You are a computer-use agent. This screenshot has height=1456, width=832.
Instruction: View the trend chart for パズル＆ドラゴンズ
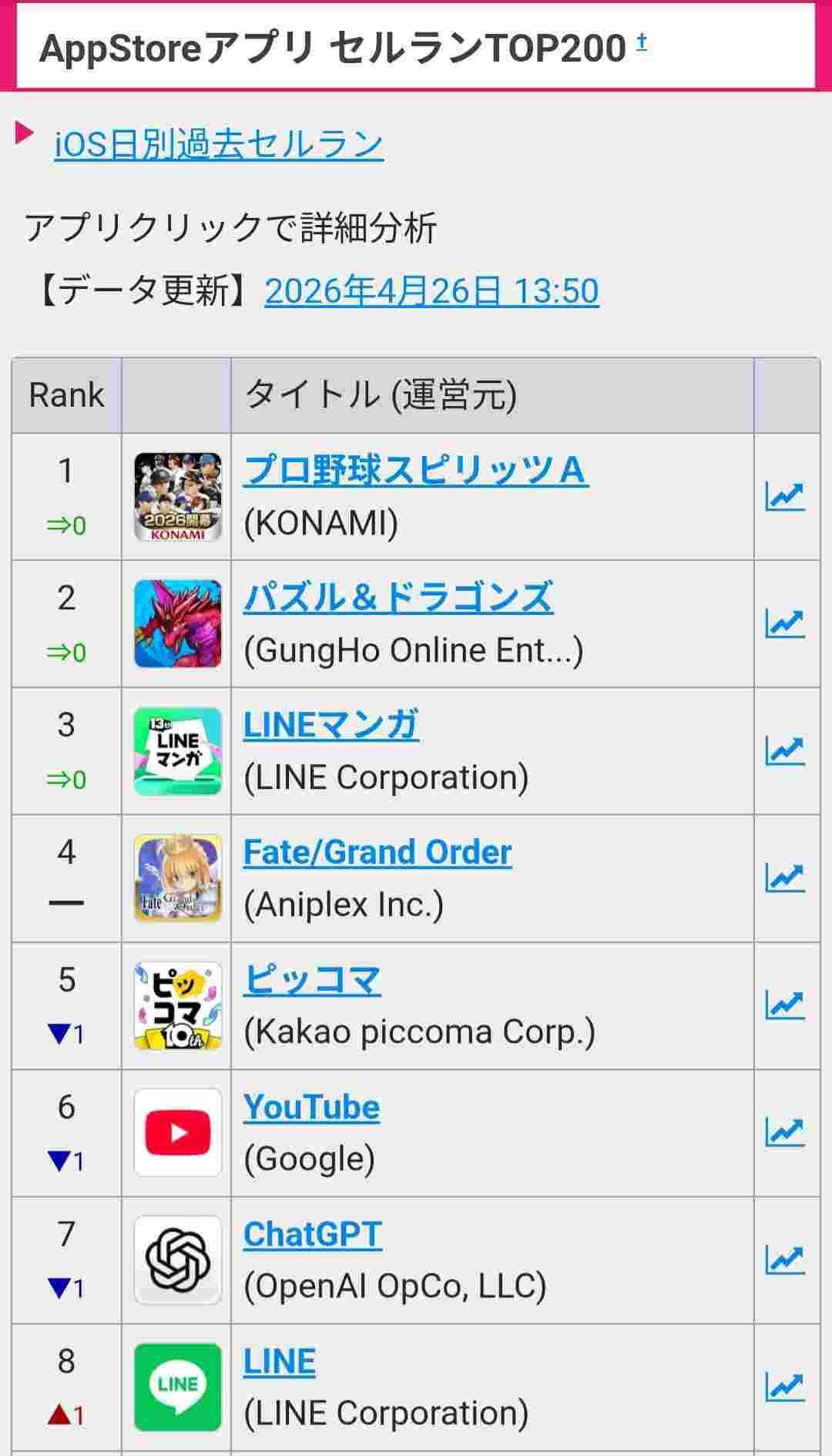pyautogui.click(x=785, y=624)
